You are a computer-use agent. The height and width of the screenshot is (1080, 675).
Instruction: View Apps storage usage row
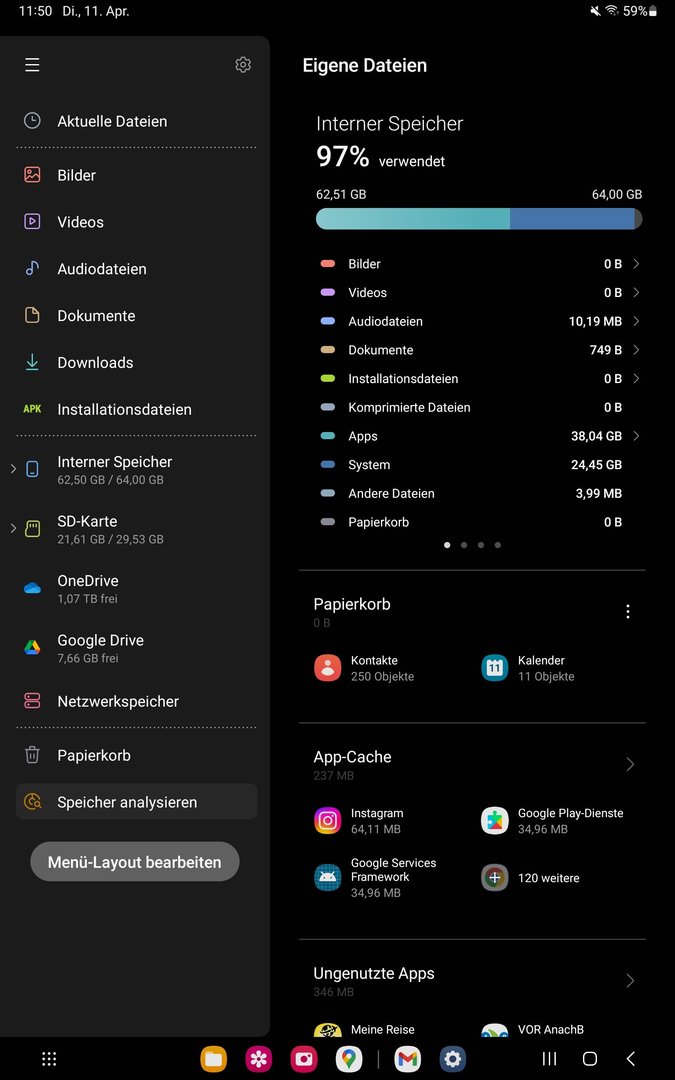[x=480, y=436]
